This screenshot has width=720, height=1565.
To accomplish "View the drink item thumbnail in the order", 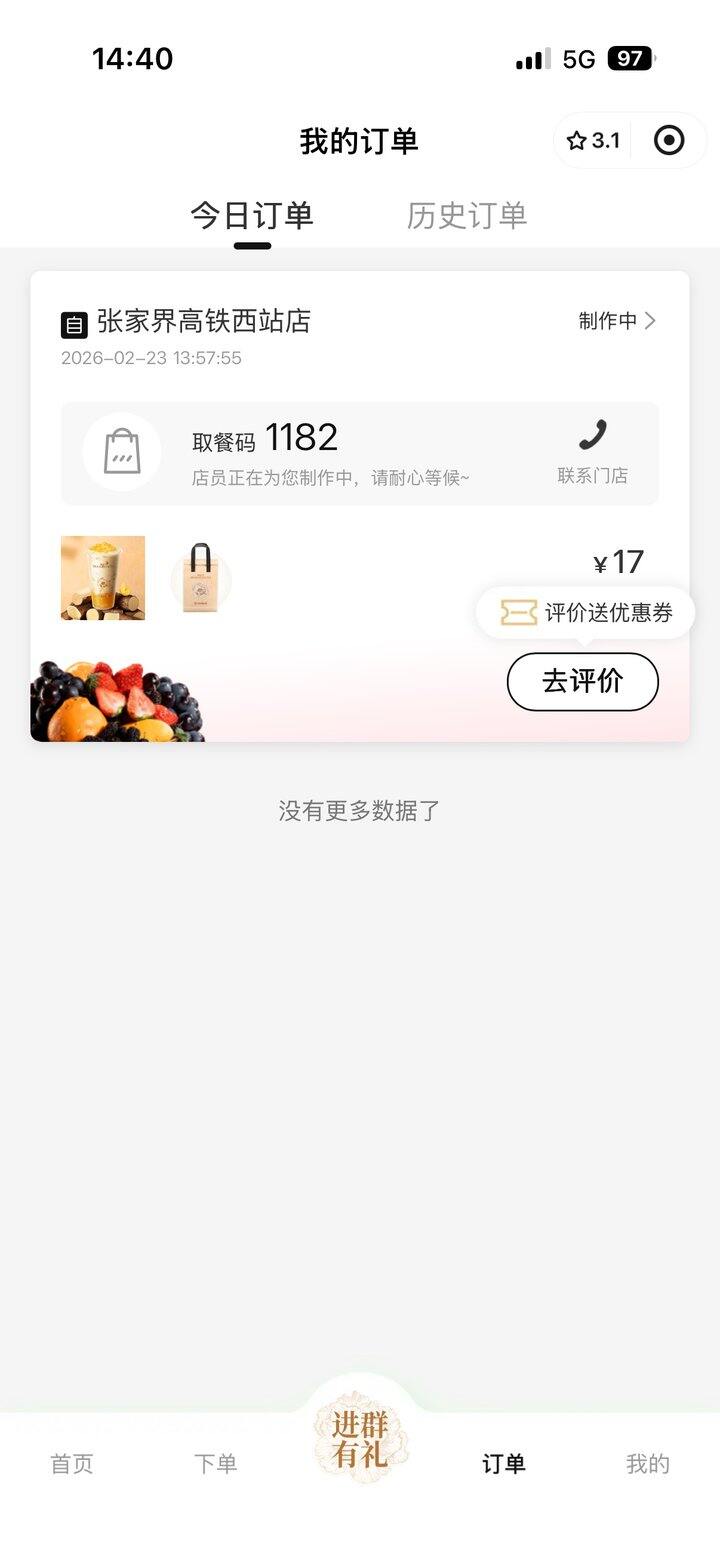I will 103,578.
